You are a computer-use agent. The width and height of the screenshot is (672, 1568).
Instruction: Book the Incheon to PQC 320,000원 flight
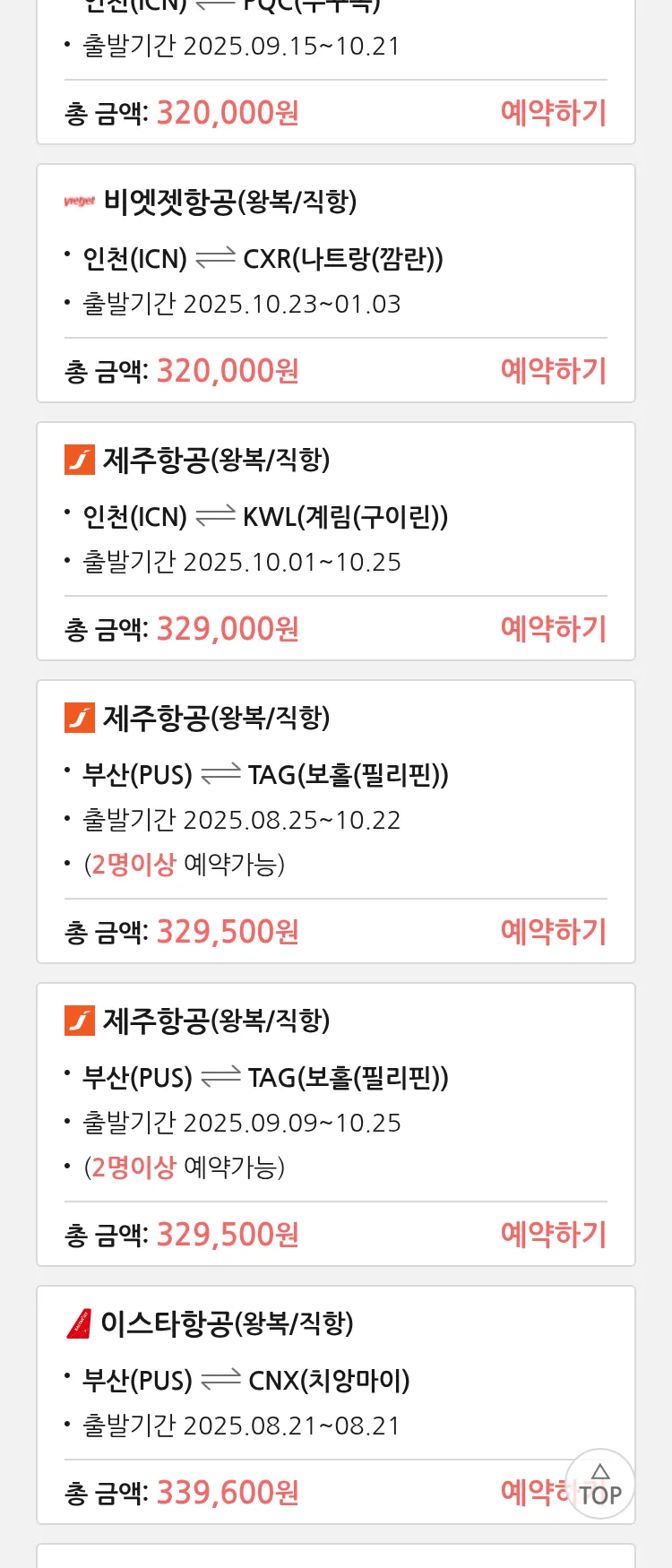pyautogui.click(x=553, y=113)
